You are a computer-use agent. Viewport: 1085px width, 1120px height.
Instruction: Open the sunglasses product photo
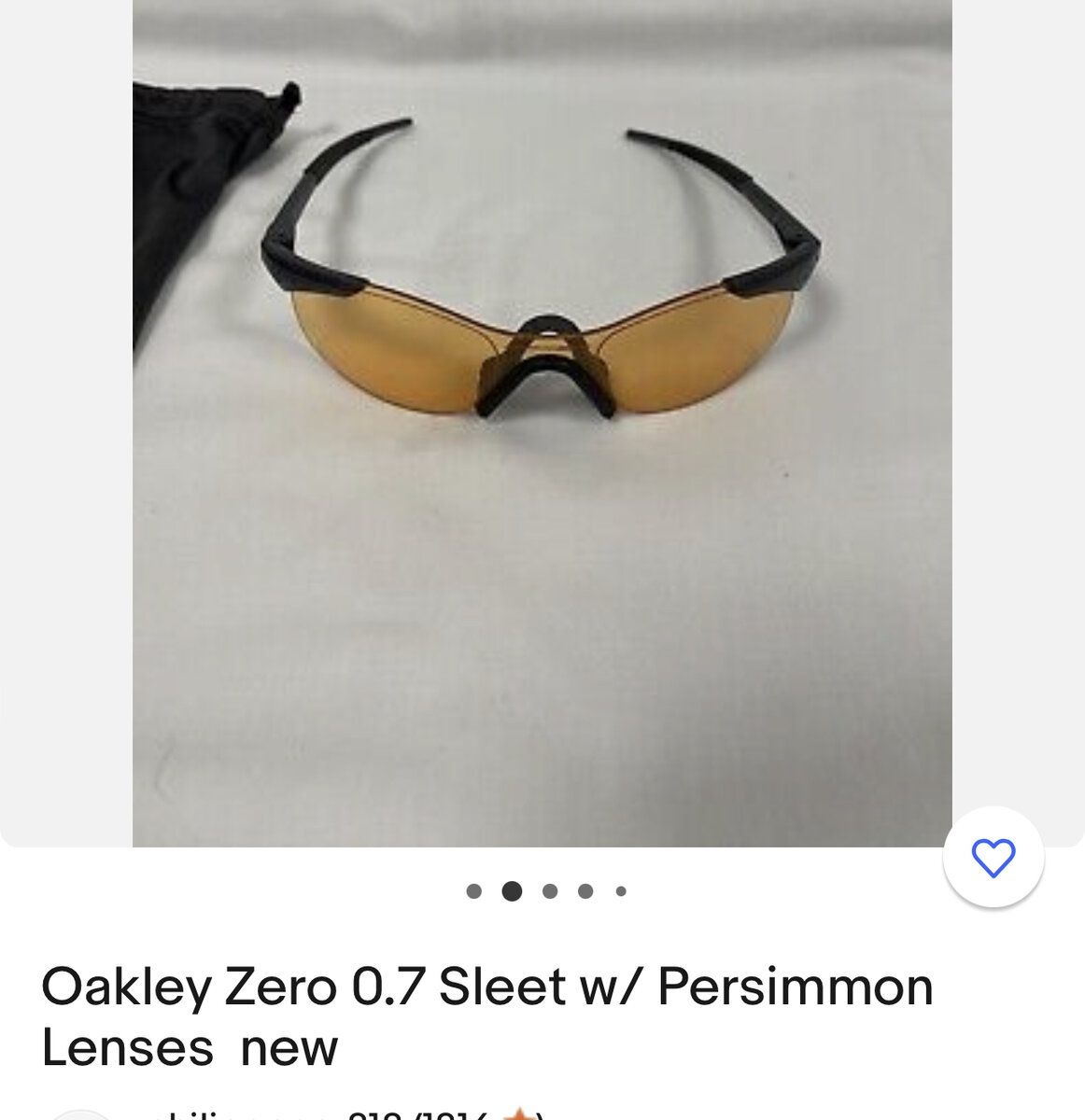(542, 420)
